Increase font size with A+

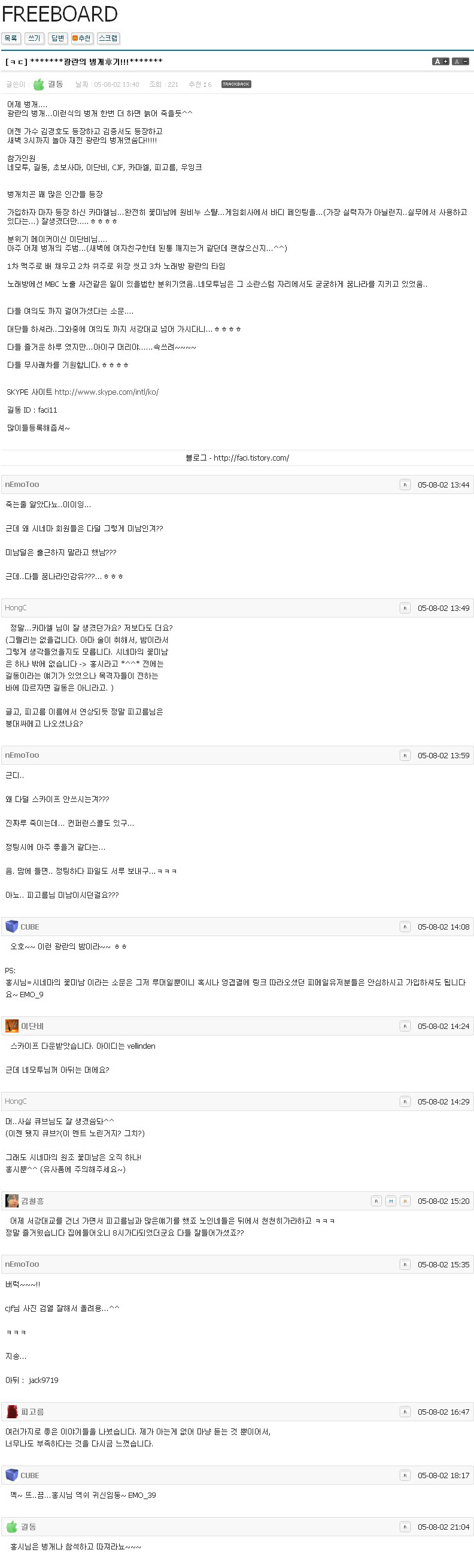pos(440,62)
